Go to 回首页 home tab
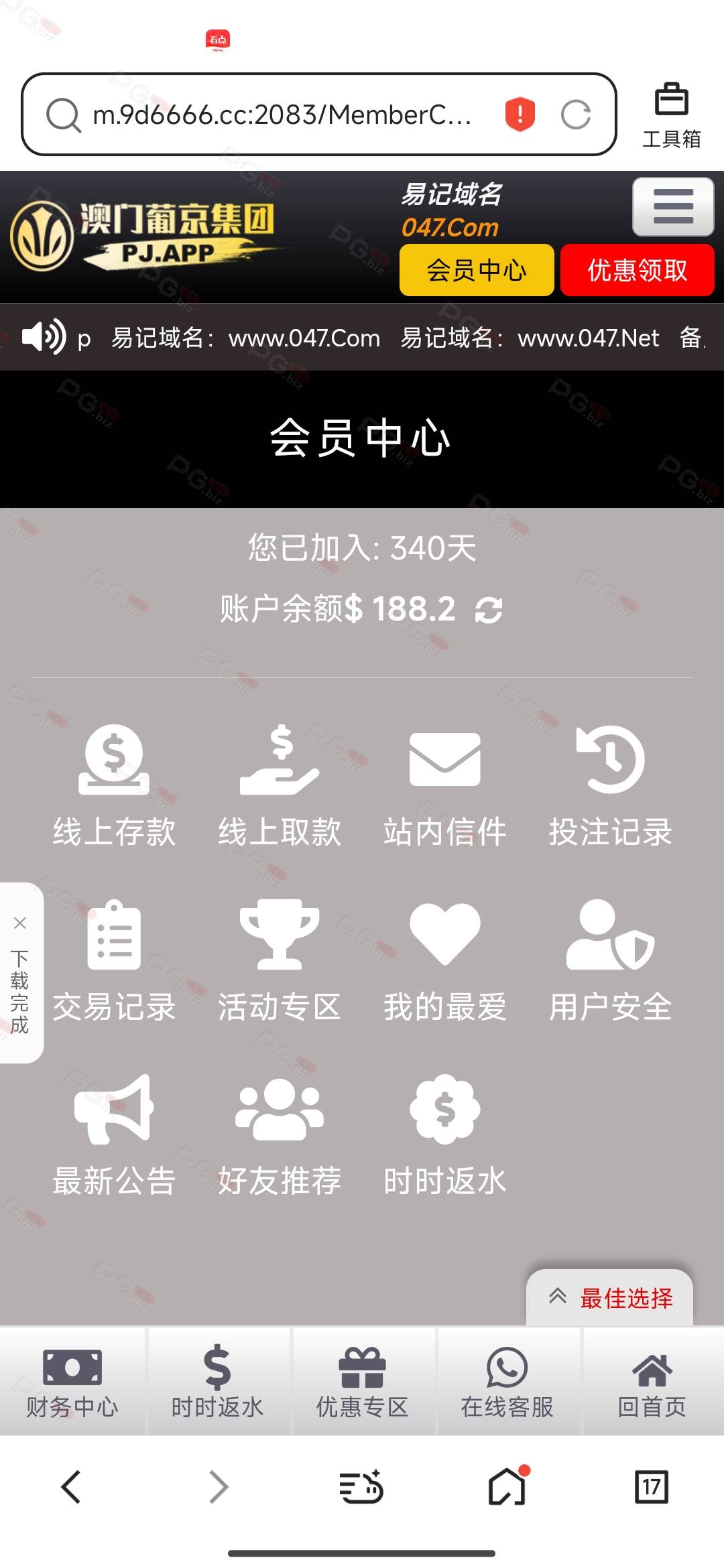 pos(652,1382)
